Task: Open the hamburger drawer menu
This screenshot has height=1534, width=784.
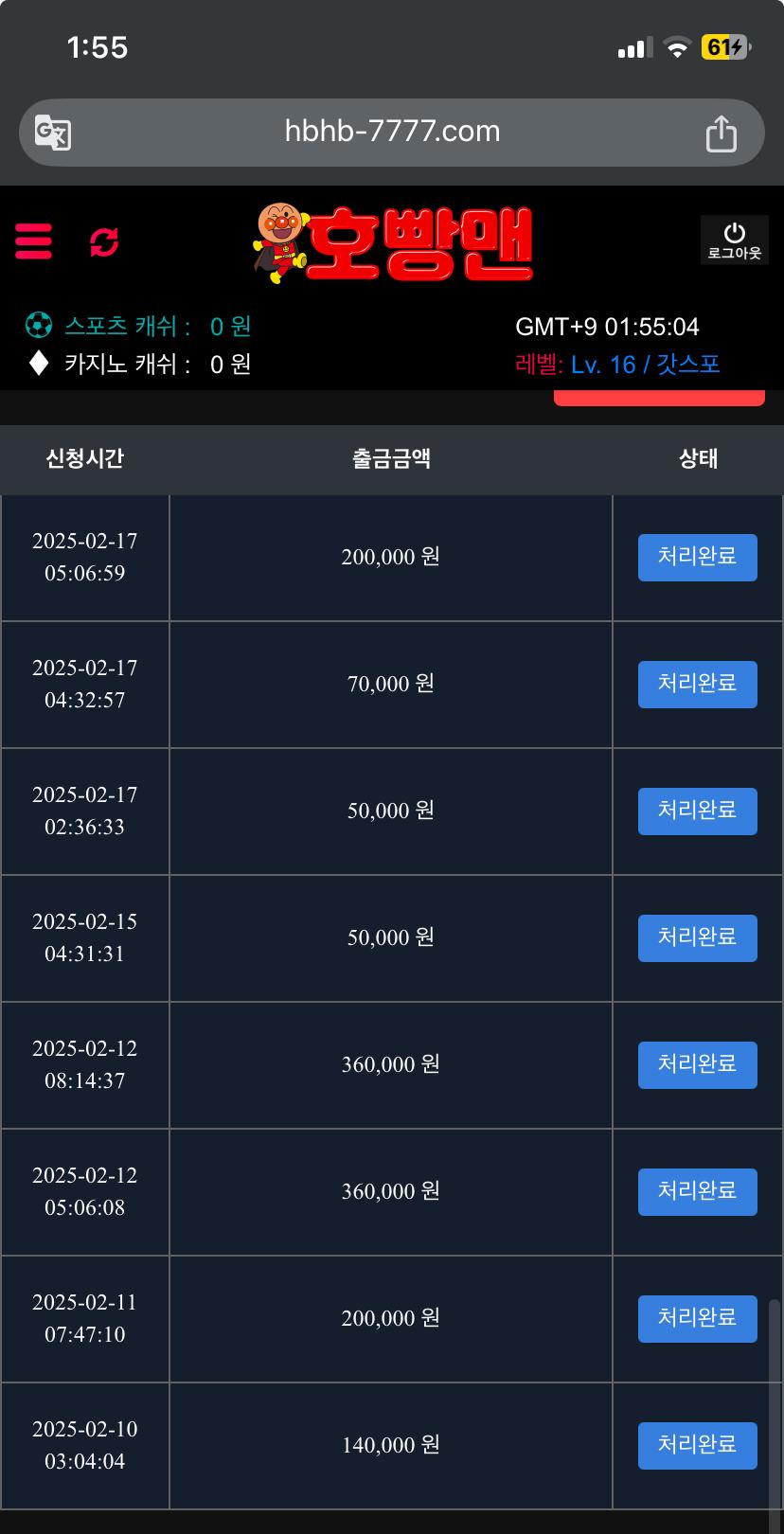Action: click(x=34, y=241)
